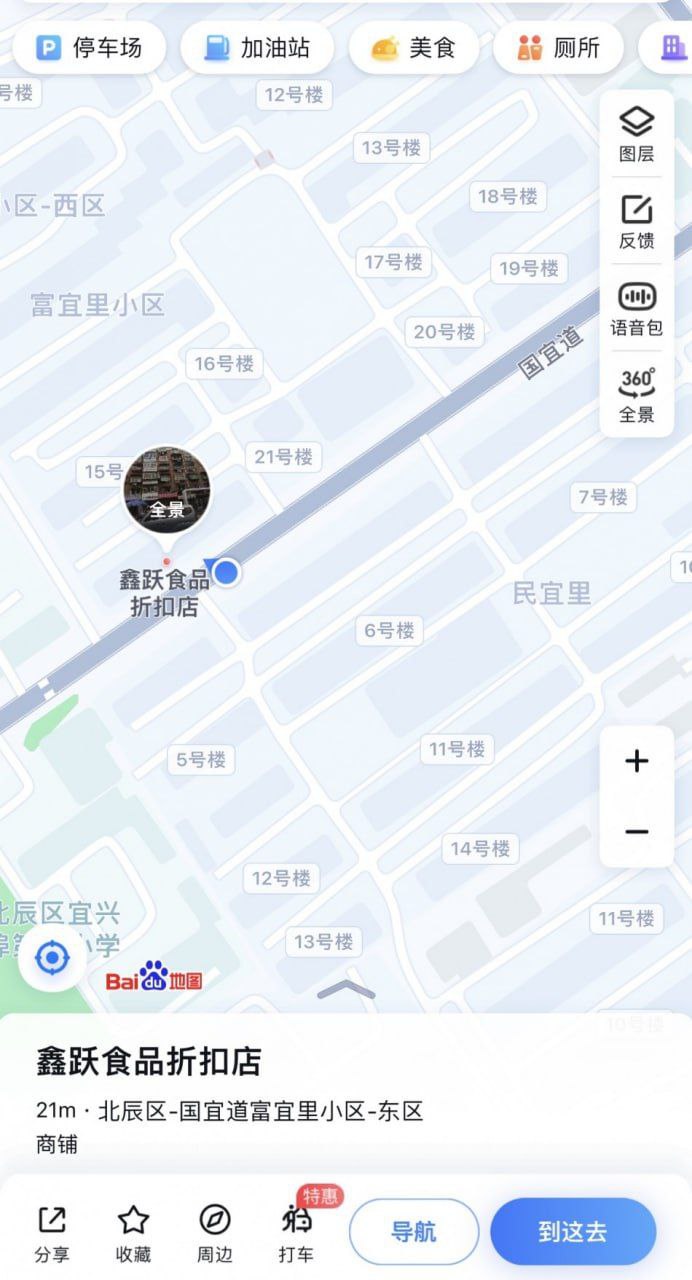Image resolution: width=692 pixels, height=1280 pixels.
Task: Zoom in on the map
Action: 637,761
